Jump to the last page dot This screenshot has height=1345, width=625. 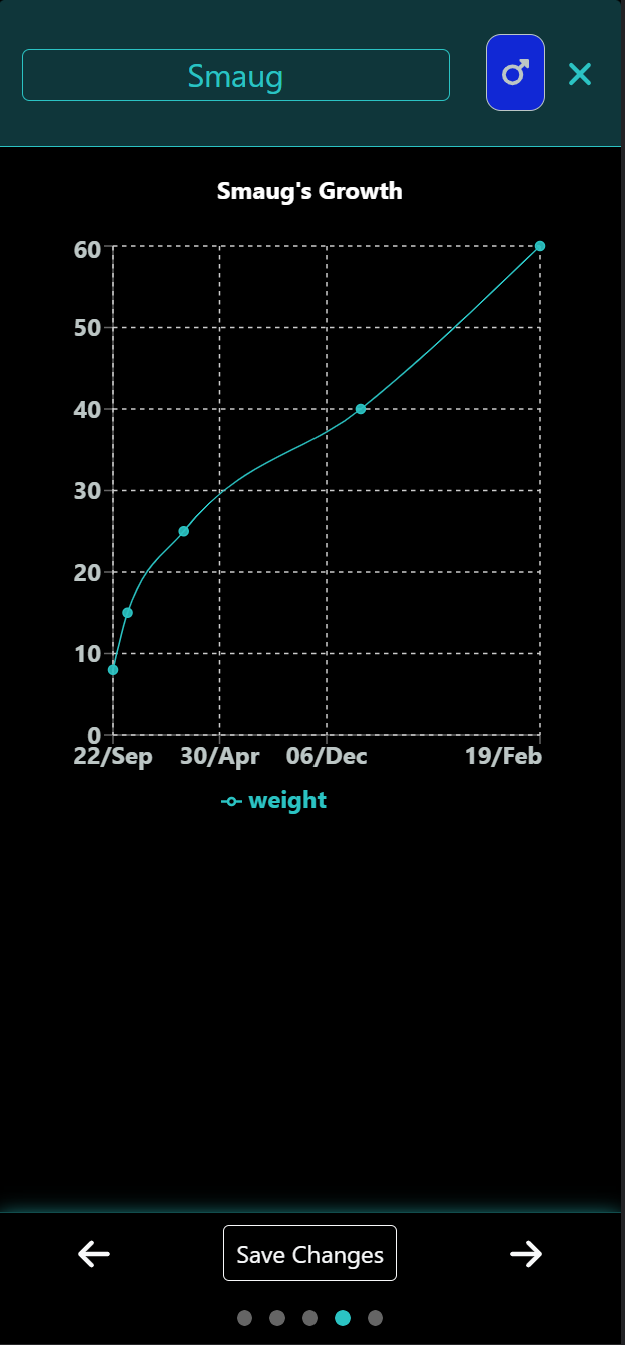click(376, 1318)
